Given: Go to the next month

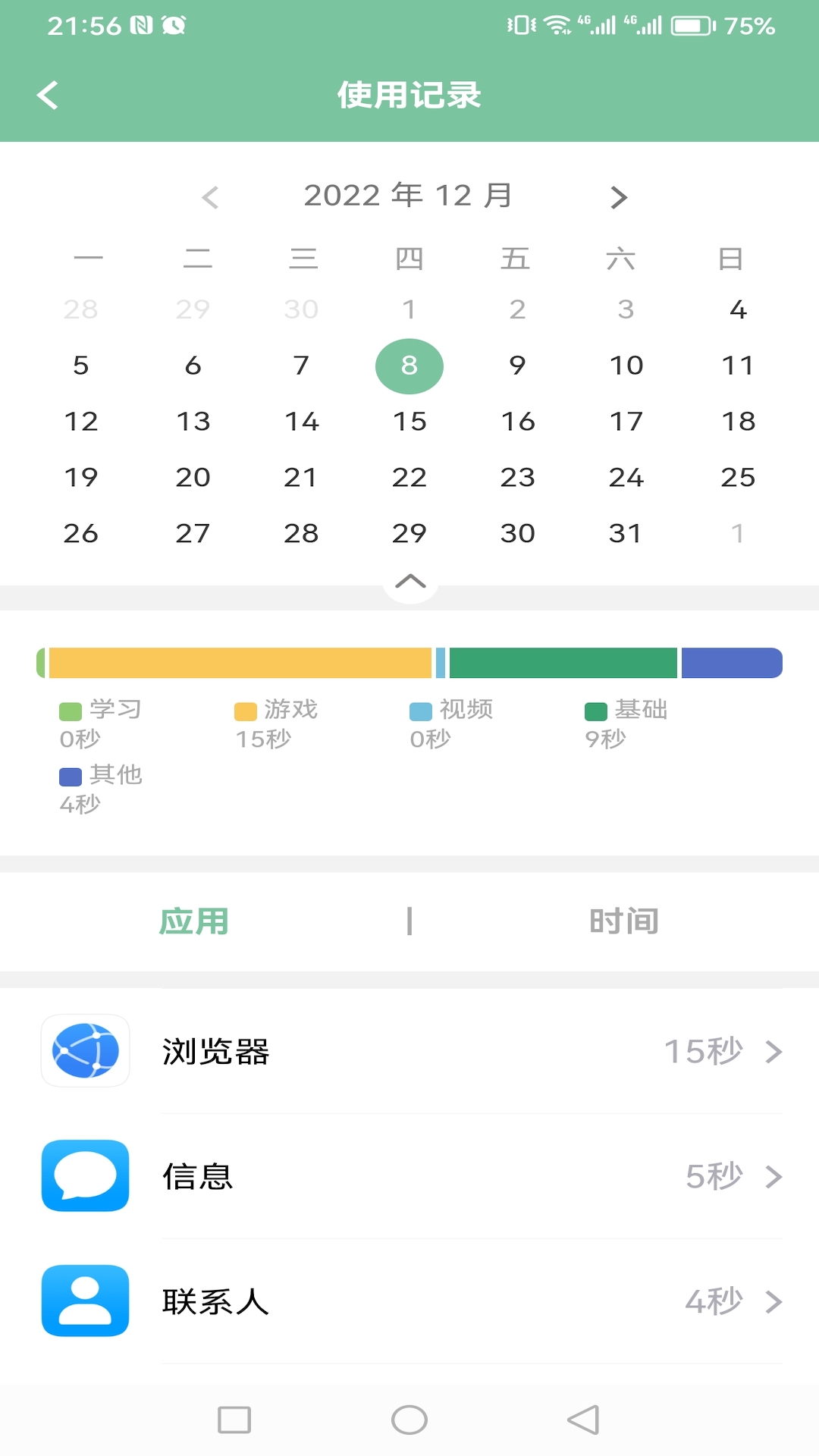Looking at the screenshot, I should point(619,197).
